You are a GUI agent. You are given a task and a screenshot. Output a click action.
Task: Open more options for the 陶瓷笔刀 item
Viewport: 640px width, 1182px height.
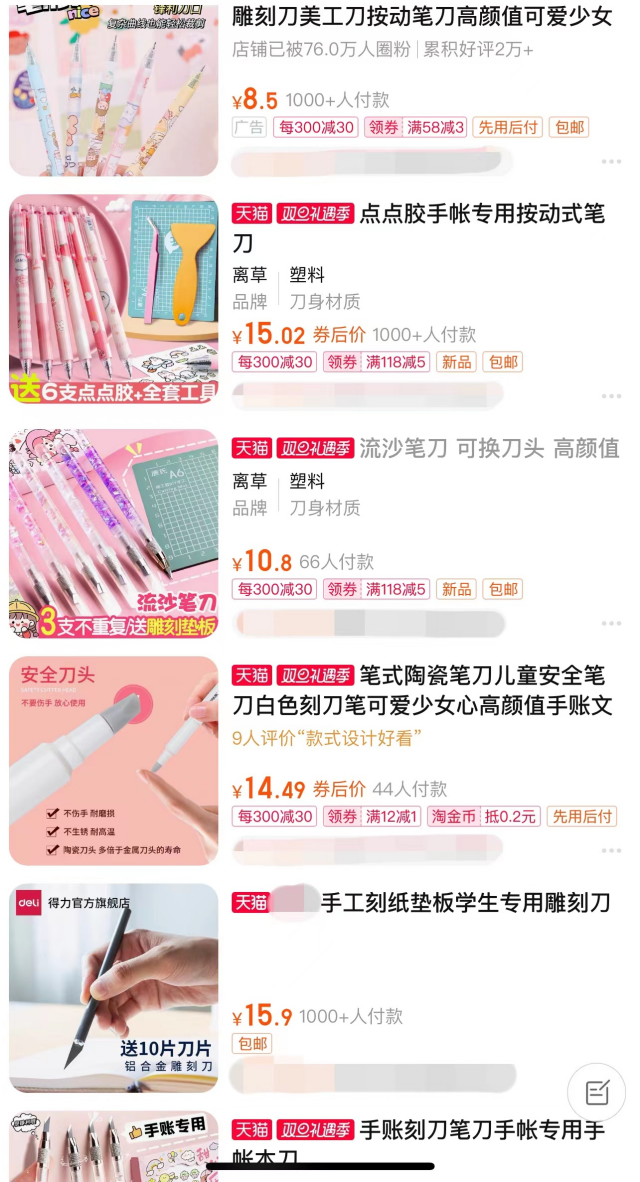611,851
